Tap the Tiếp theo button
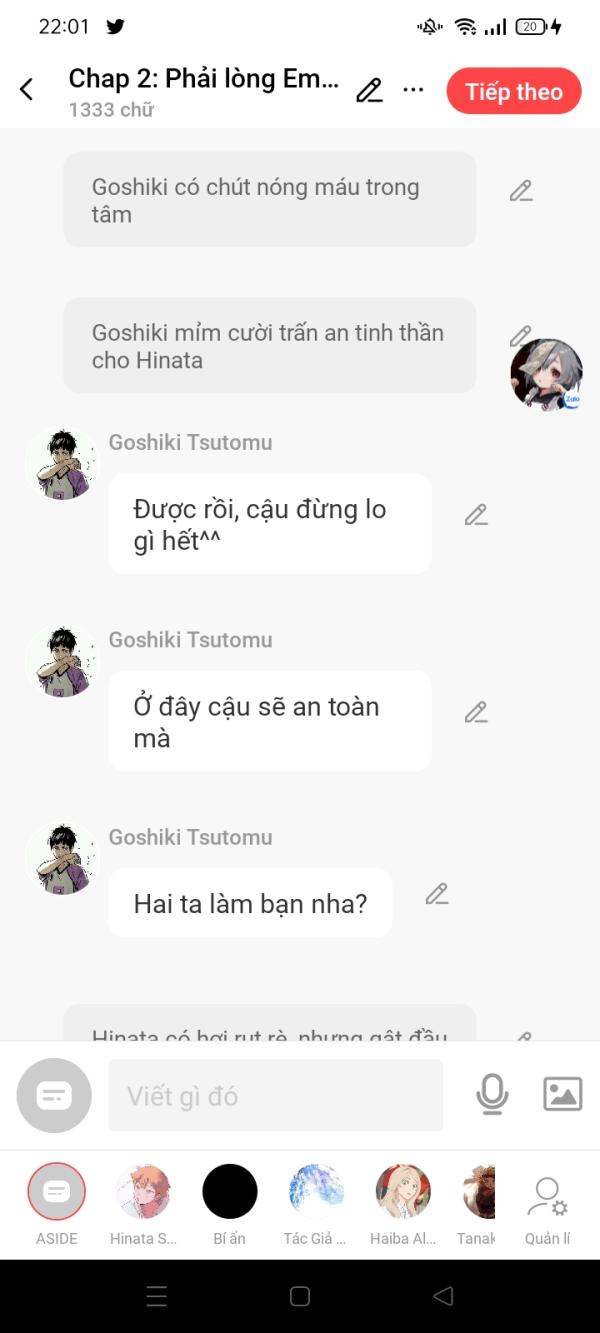 [x=514, y=91]
